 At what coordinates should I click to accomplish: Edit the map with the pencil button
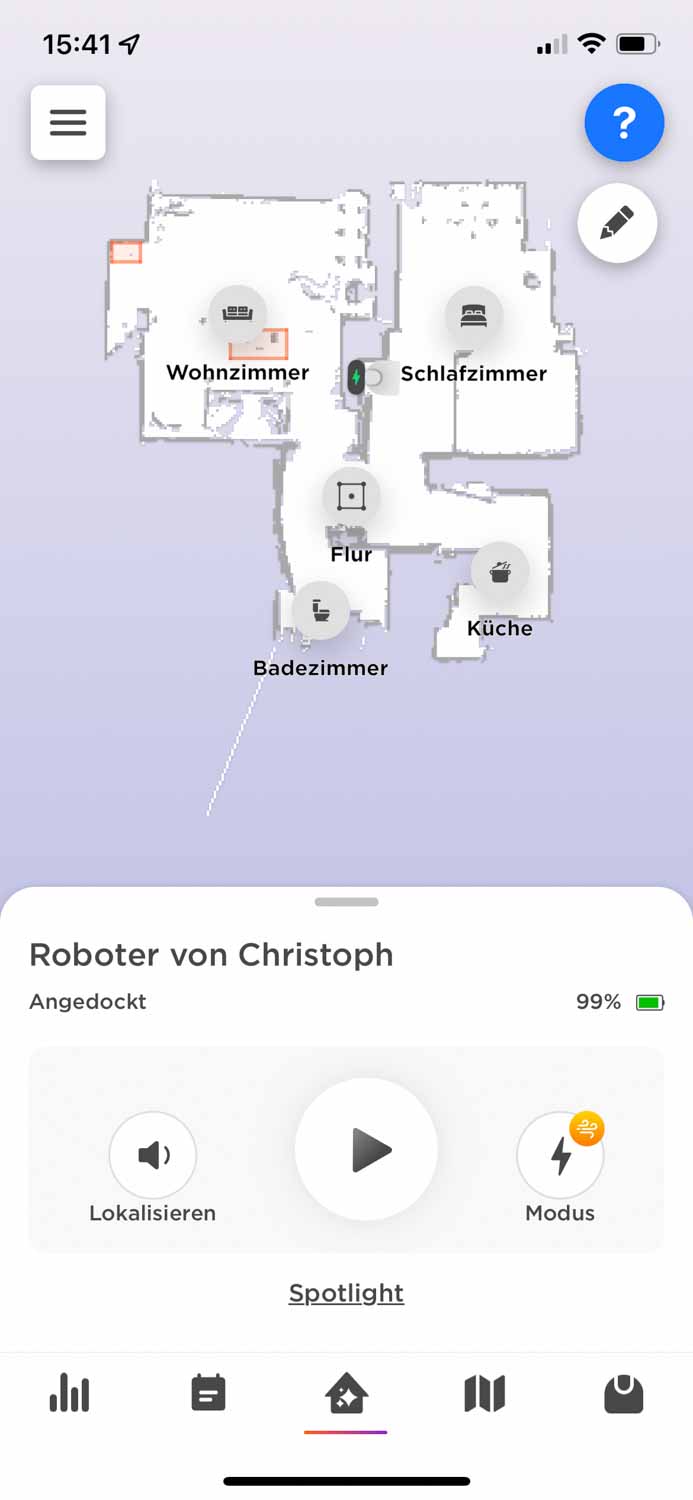point(617,223)
